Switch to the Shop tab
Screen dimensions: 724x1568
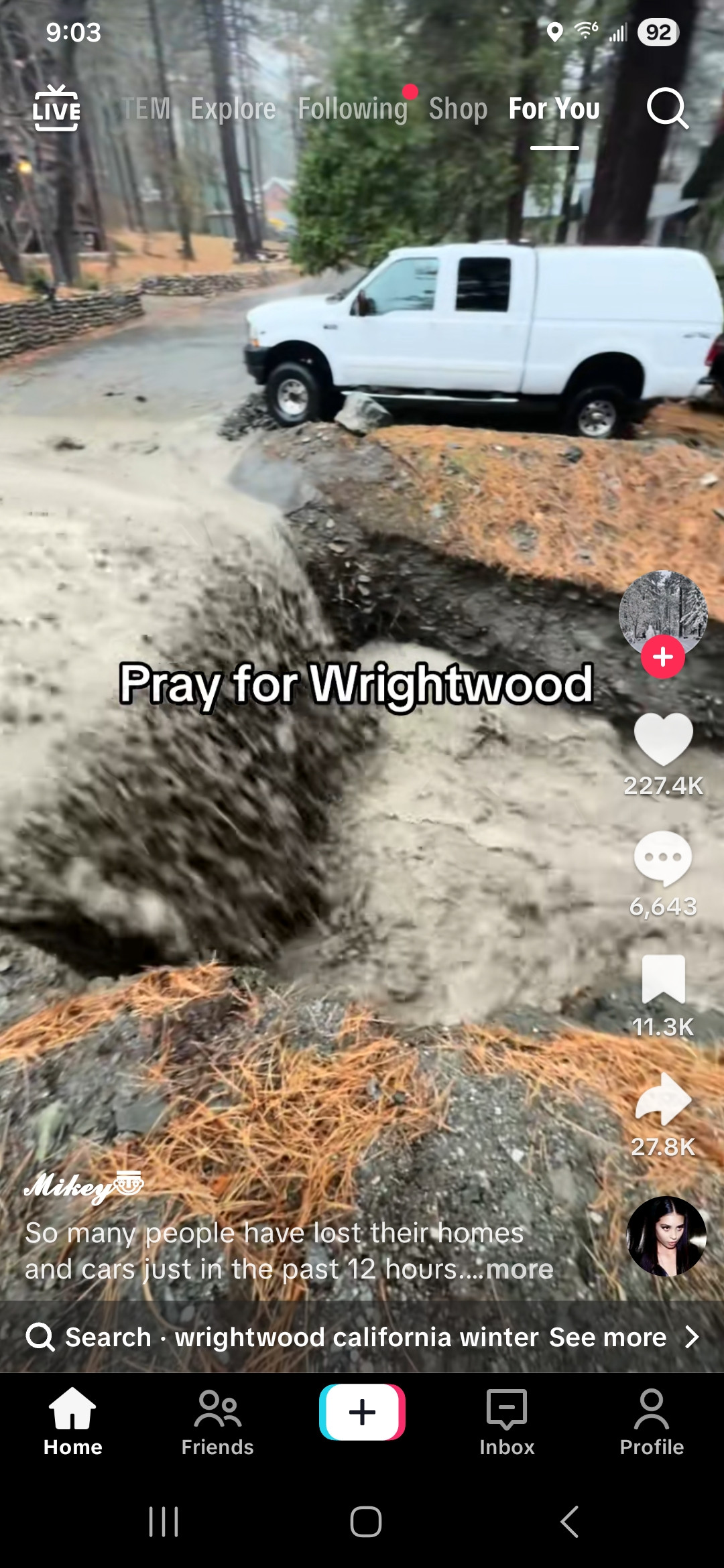[458, 109]
